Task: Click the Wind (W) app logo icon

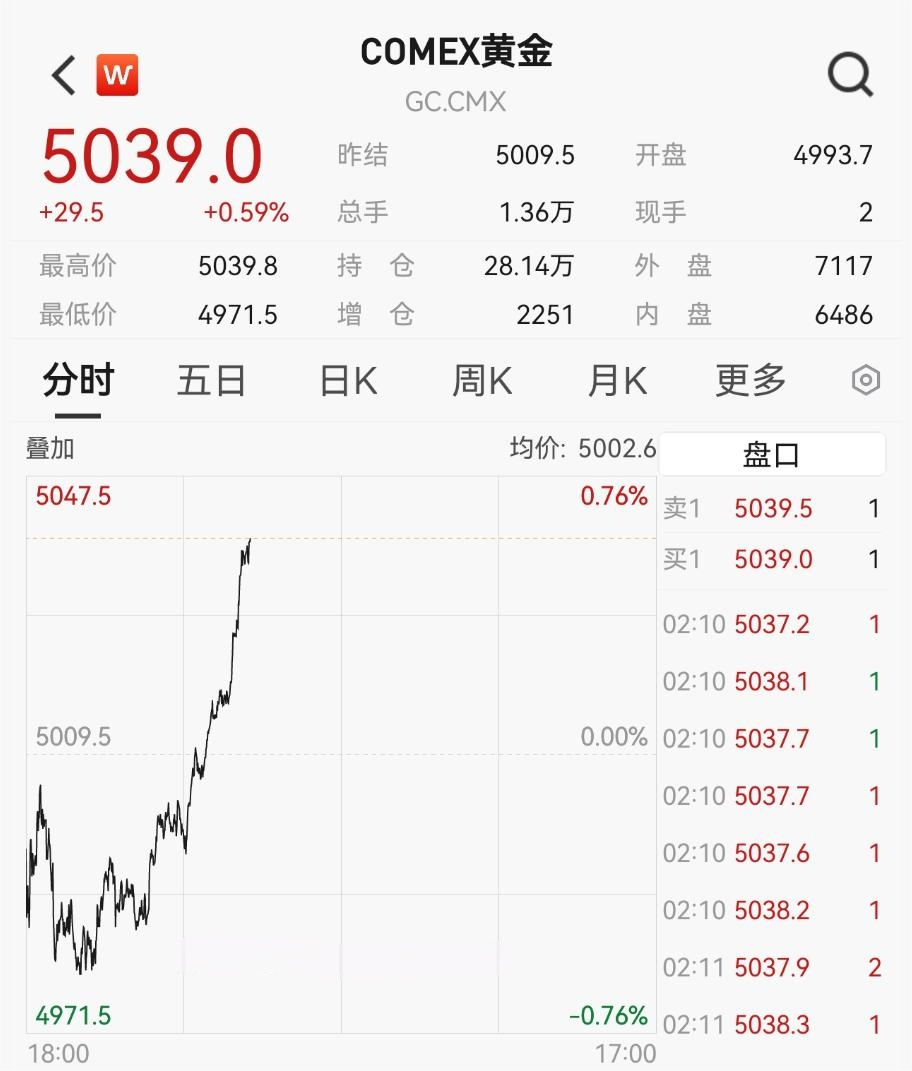Action: (117, 74)
